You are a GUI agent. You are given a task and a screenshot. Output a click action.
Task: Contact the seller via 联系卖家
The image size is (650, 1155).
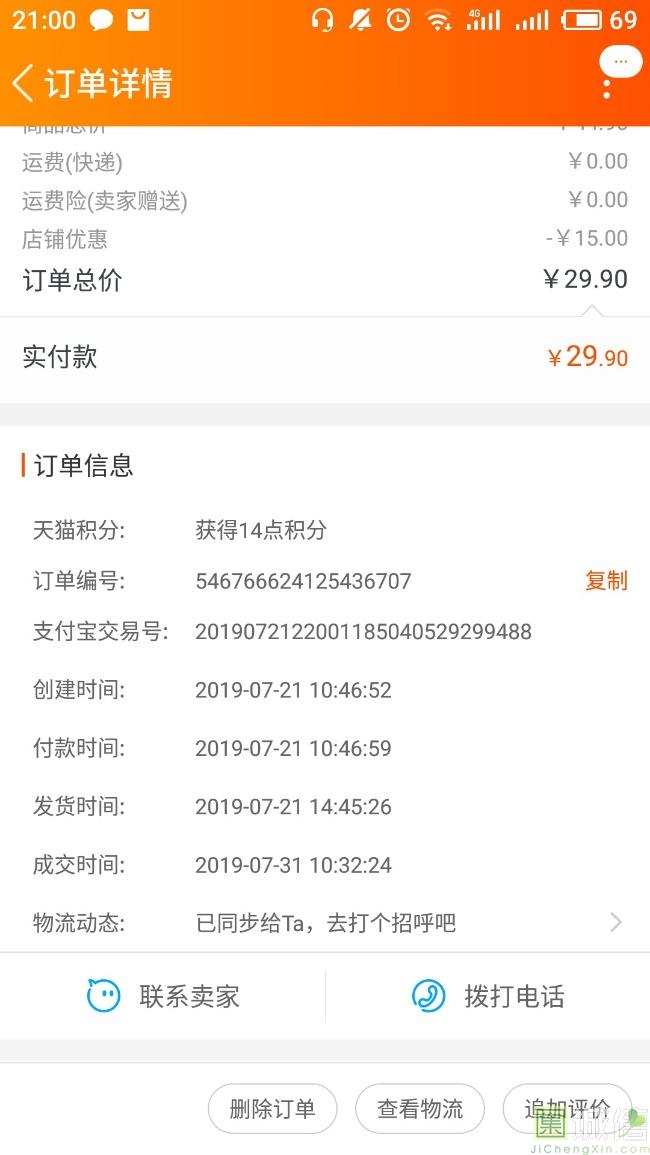coord(163,996)
